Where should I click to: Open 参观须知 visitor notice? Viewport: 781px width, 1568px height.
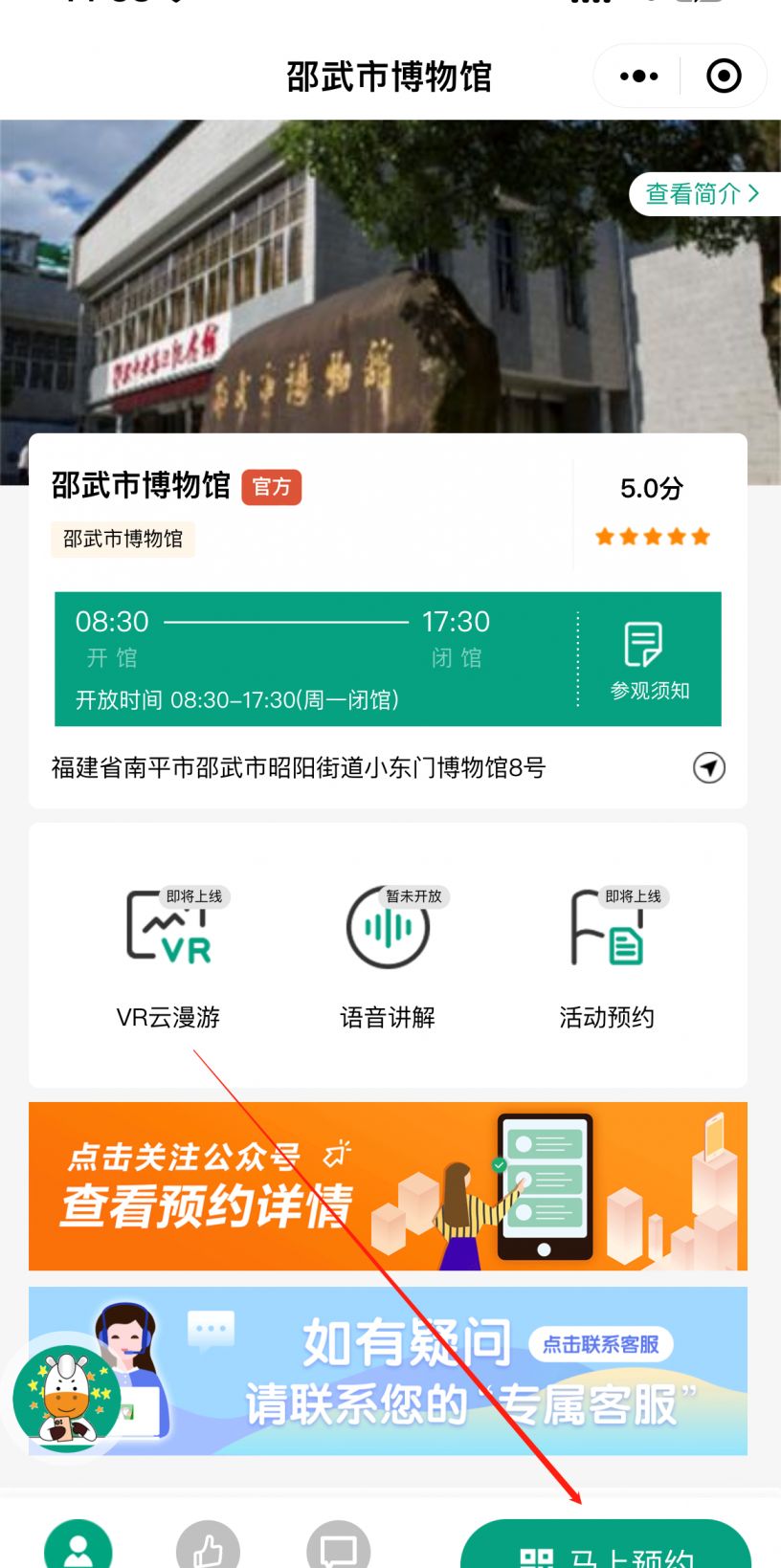click(650, 660)
